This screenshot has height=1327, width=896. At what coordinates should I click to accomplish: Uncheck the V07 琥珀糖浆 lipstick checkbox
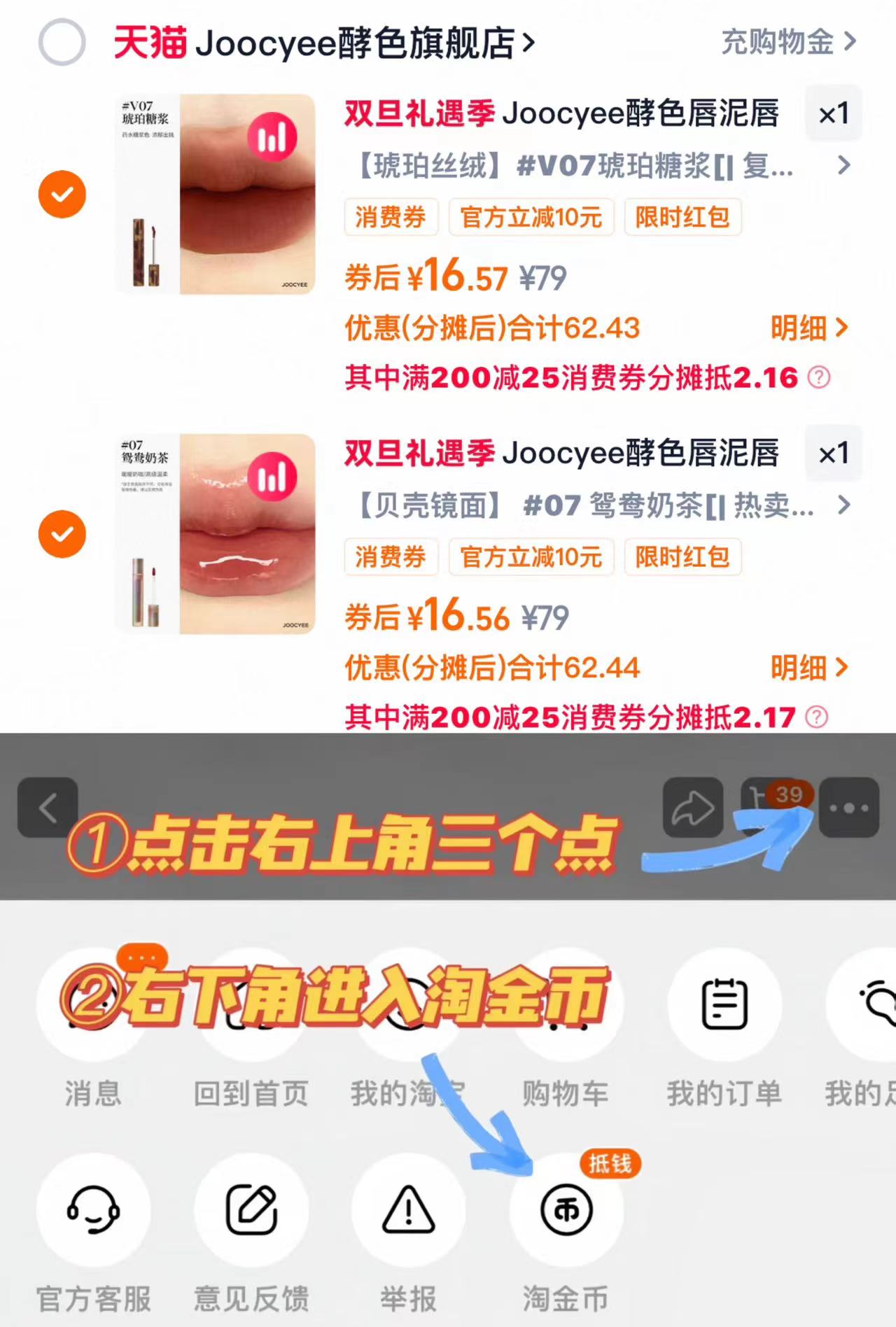coord(62,193)
